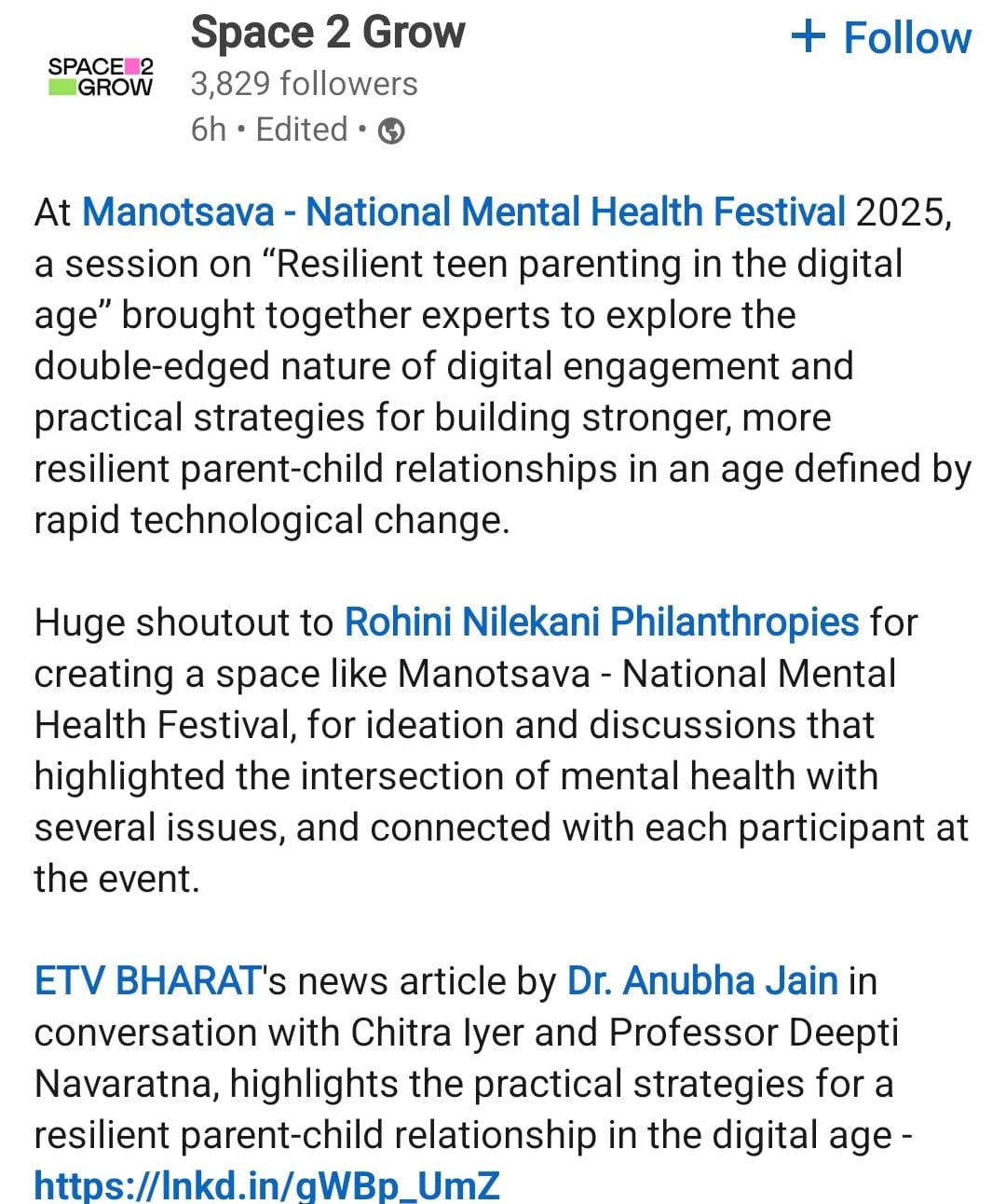Screen dimensions: 1006x1204
Task: Open the Space 2 Grow profile logo
Action: (101, 76)
